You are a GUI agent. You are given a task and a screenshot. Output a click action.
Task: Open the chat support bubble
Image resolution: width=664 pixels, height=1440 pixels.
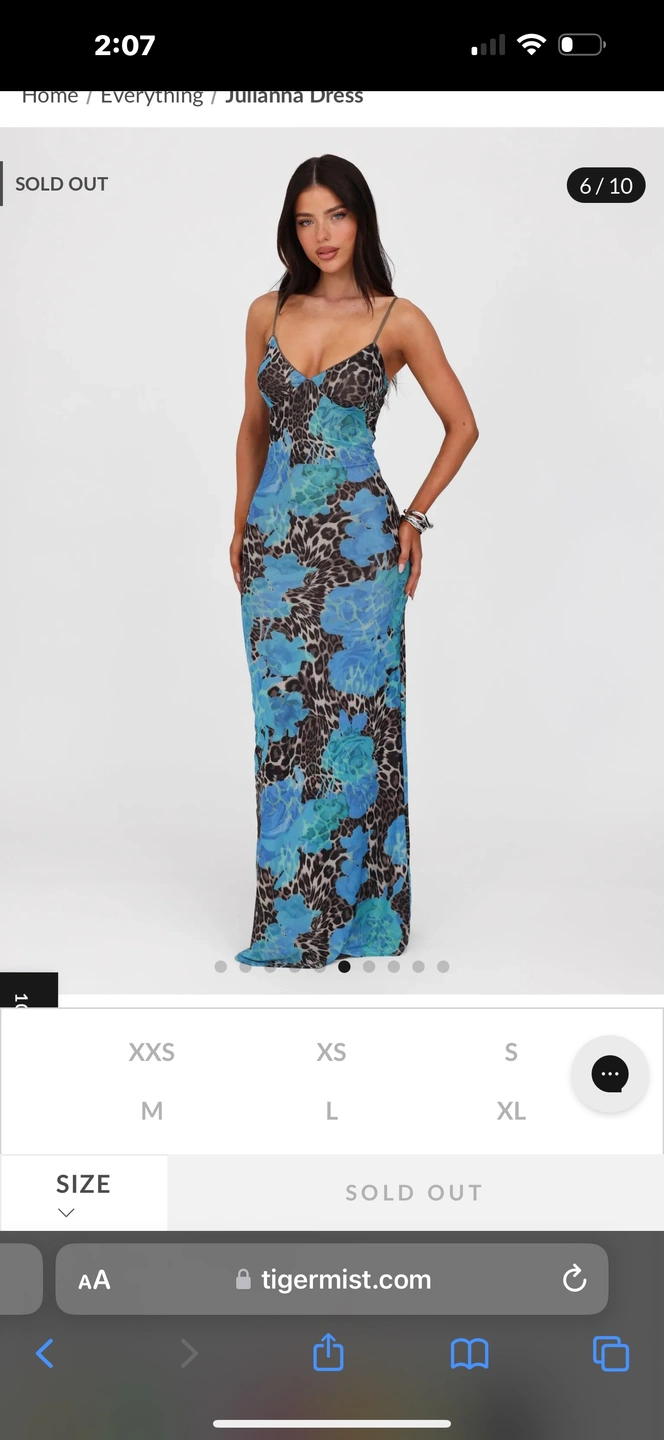[610, 1075]
